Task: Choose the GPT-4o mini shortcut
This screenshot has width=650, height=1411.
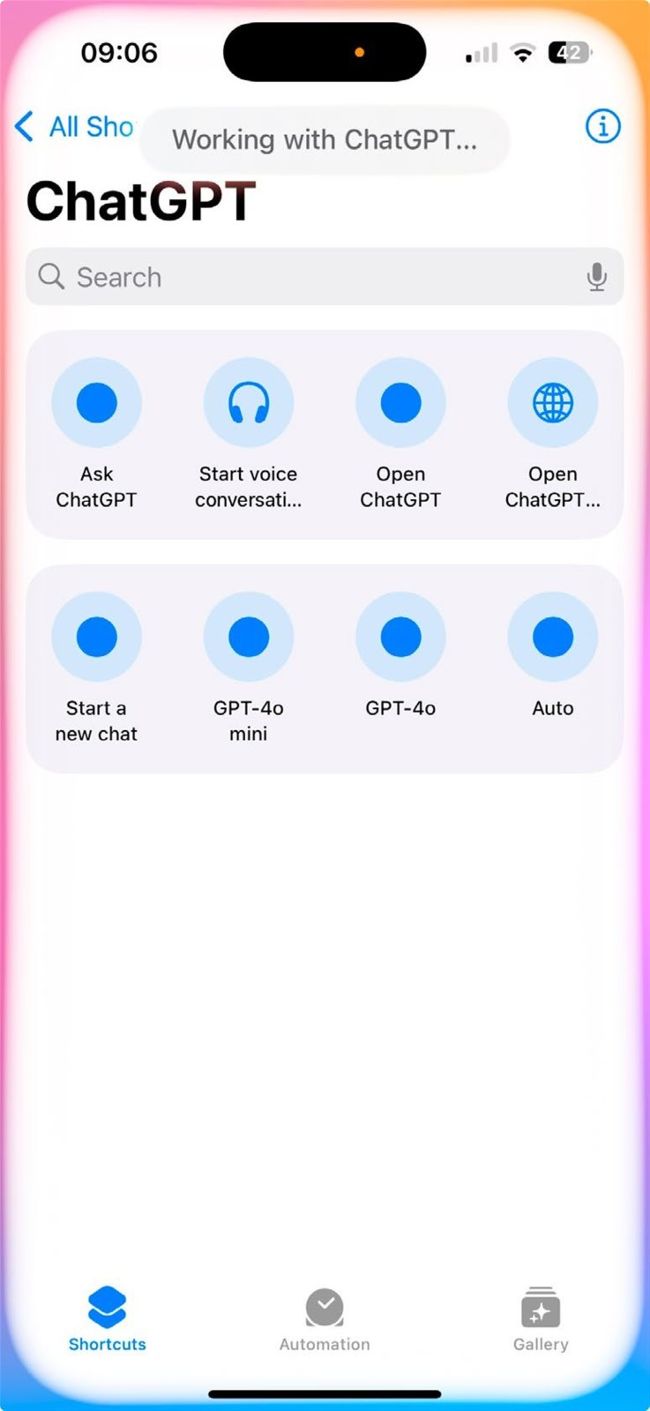Action: (248, 637)
